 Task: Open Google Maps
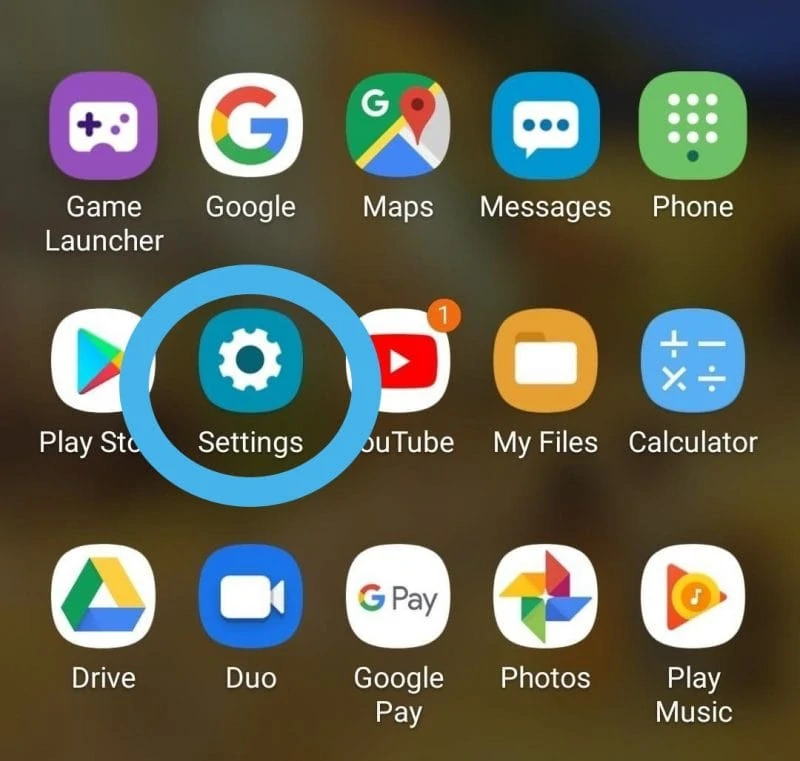click(x=398, y=126)
